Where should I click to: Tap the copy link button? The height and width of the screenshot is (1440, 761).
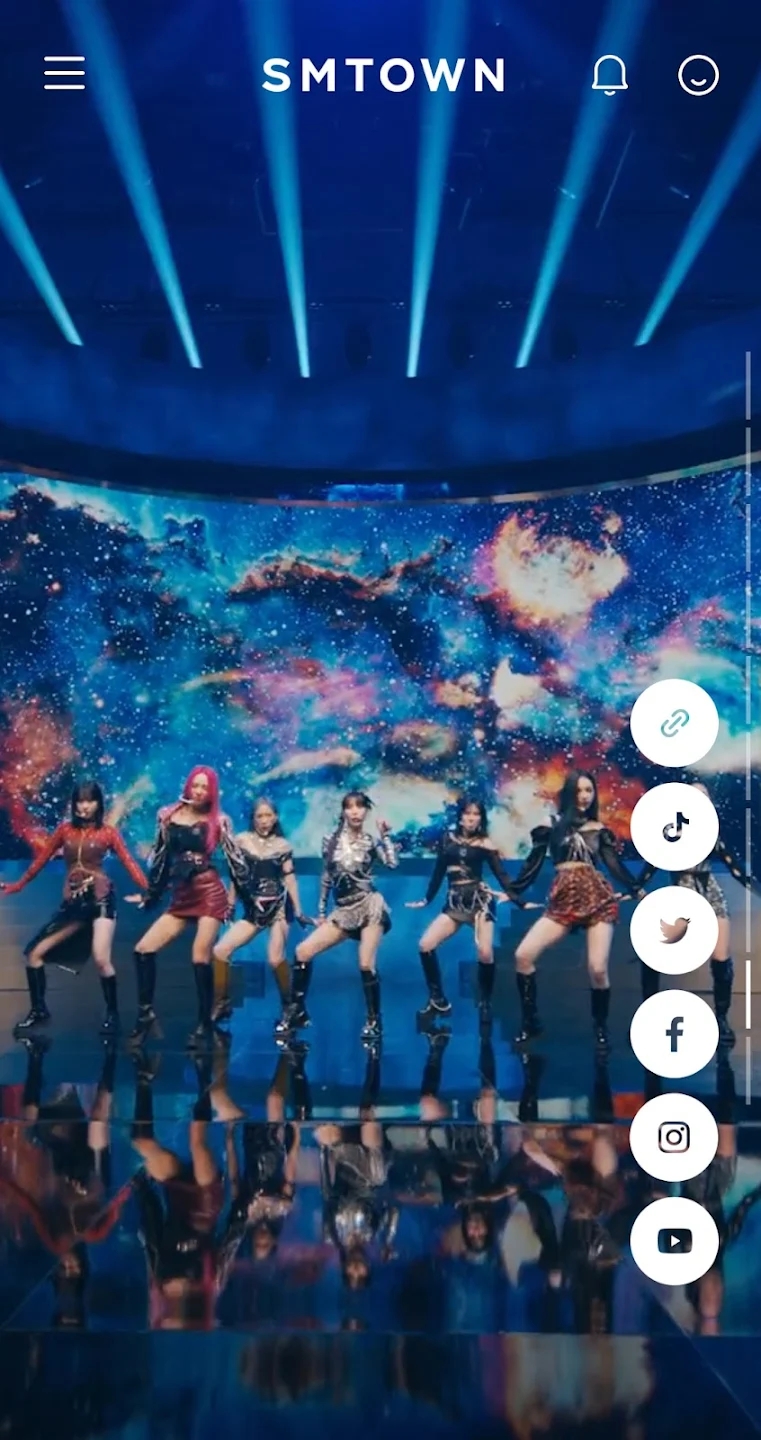(674, 723)
